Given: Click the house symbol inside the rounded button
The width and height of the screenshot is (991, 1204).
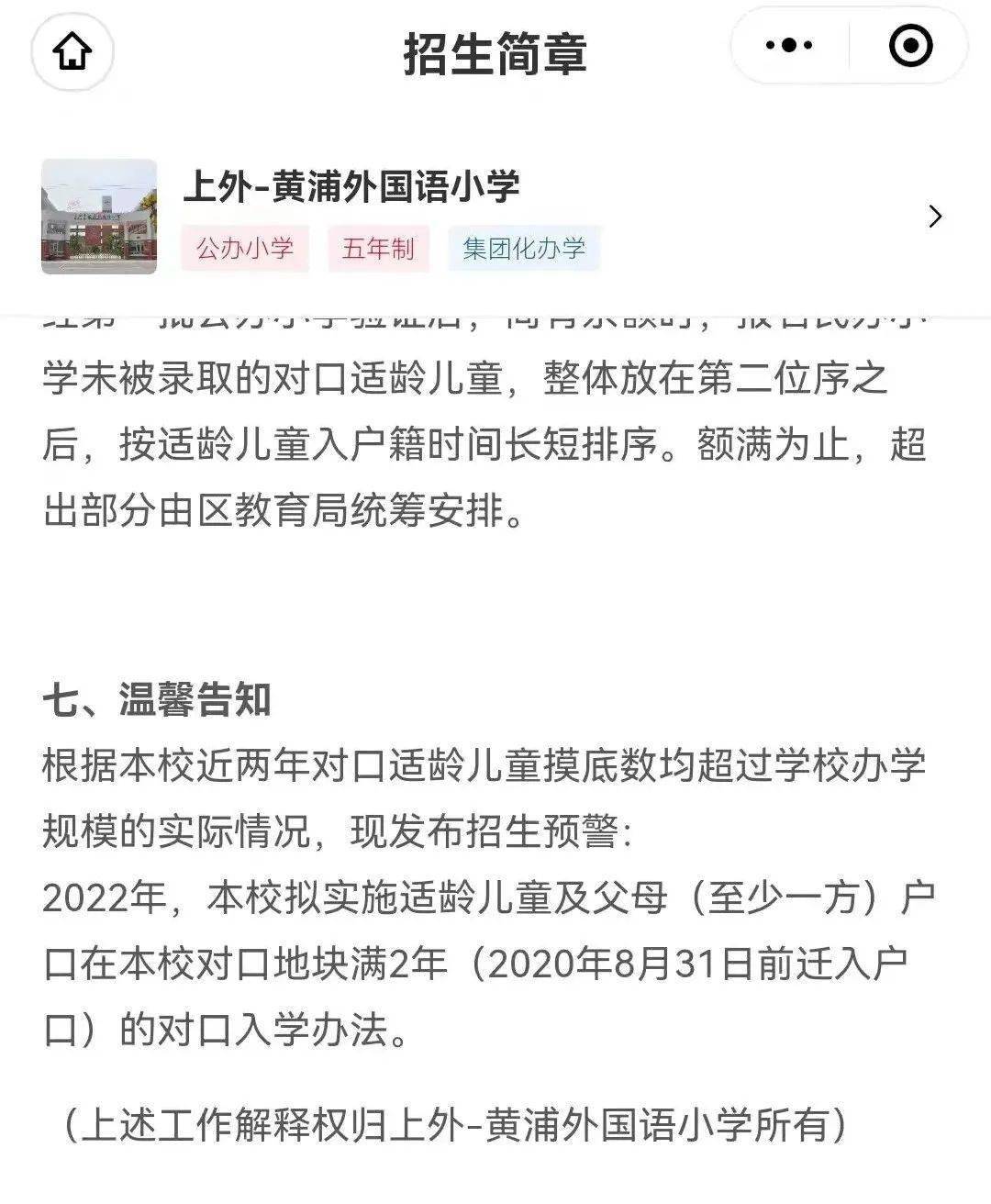Looking at the screenshot, I should 73,51.
